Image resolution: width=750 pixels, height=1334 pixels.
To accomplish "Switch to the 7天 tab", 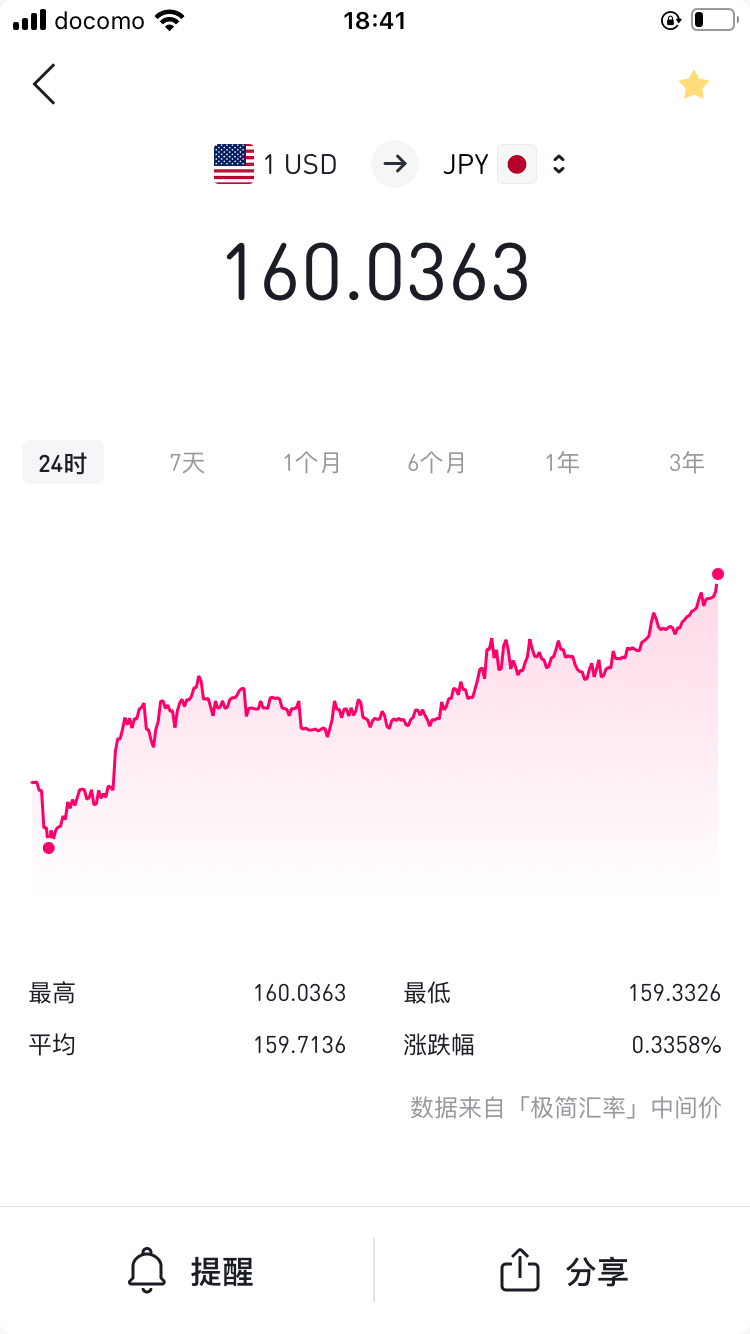I will click(x=187, y=462).
